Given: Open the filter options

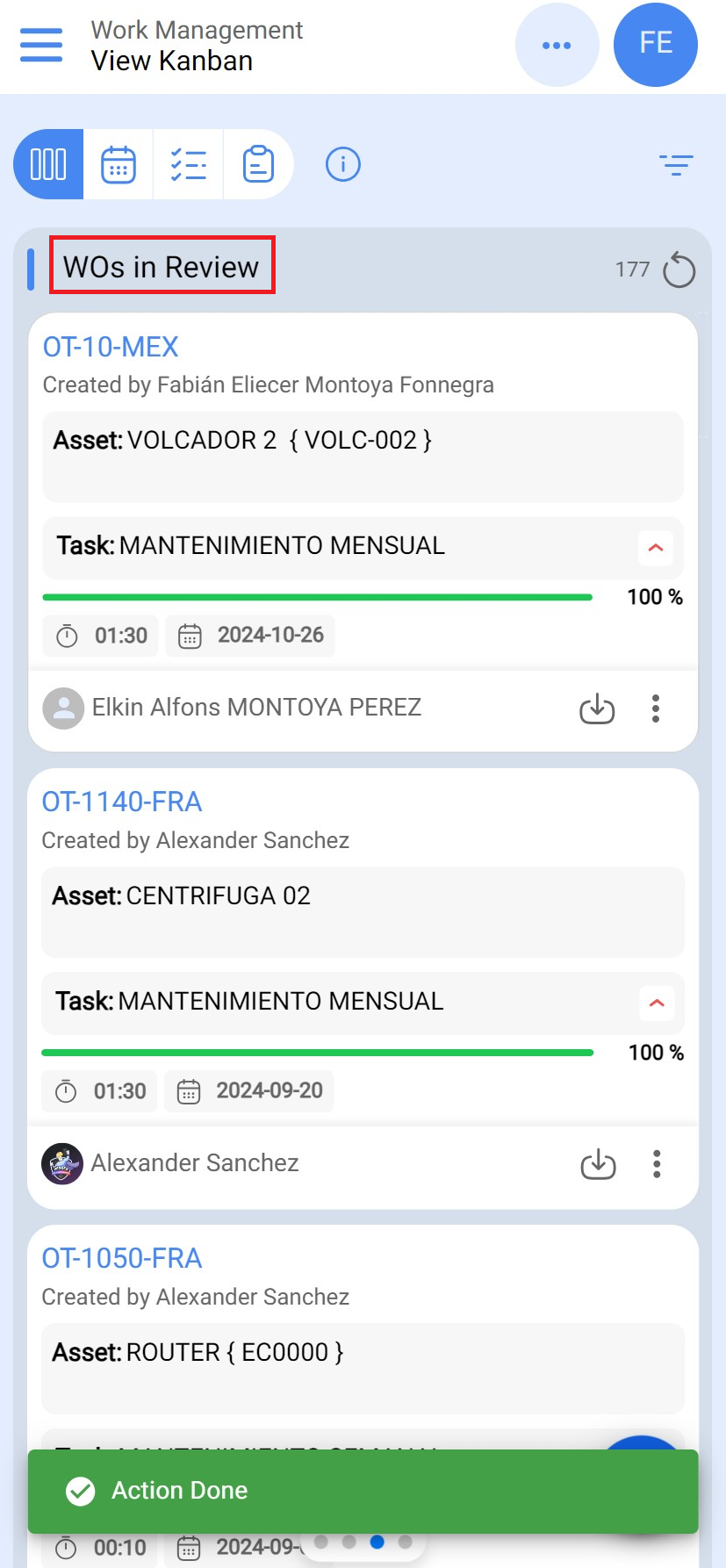Looking at the screenshot, I should point(676,164).
